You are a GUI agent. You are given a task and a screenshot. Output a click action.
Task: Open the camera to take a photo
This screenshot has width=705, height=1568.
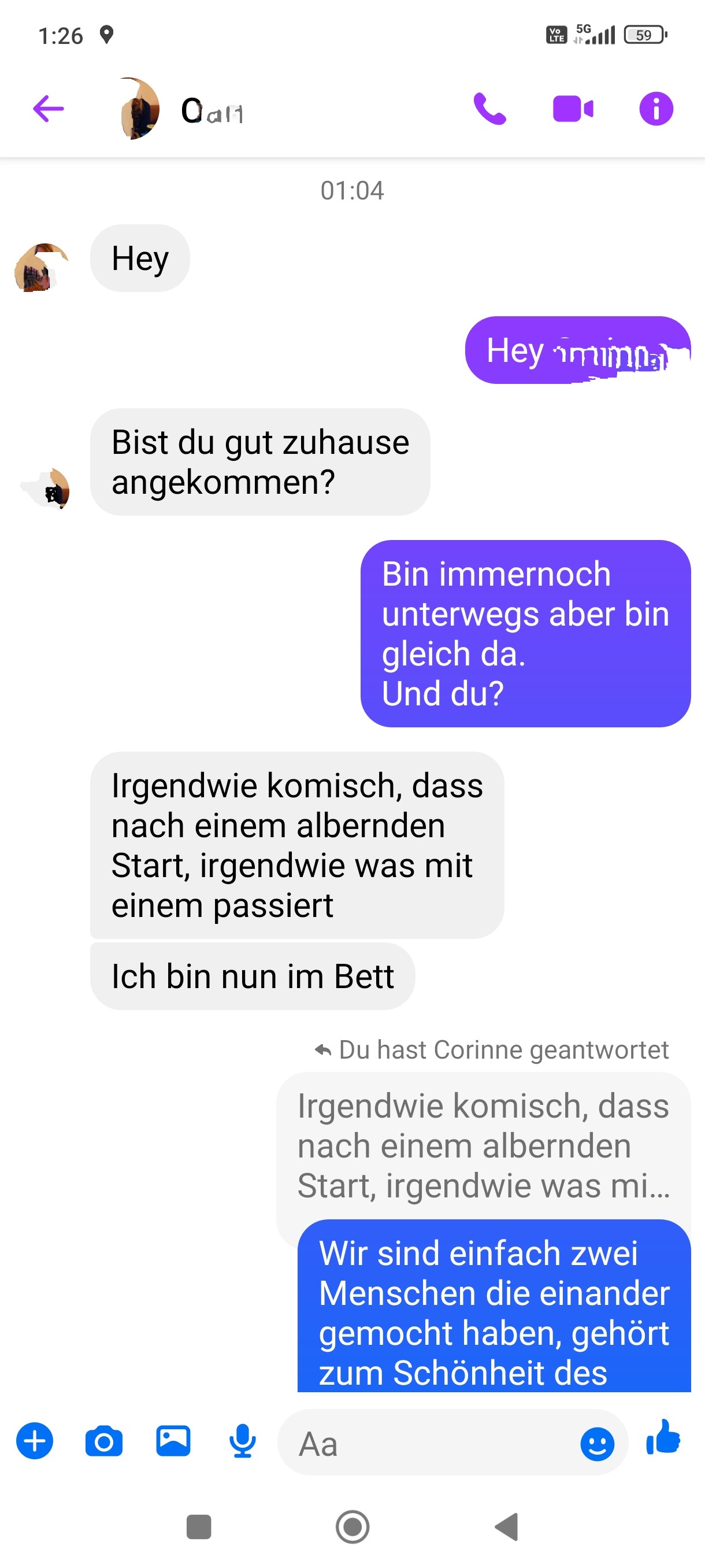coord(104,1441)
